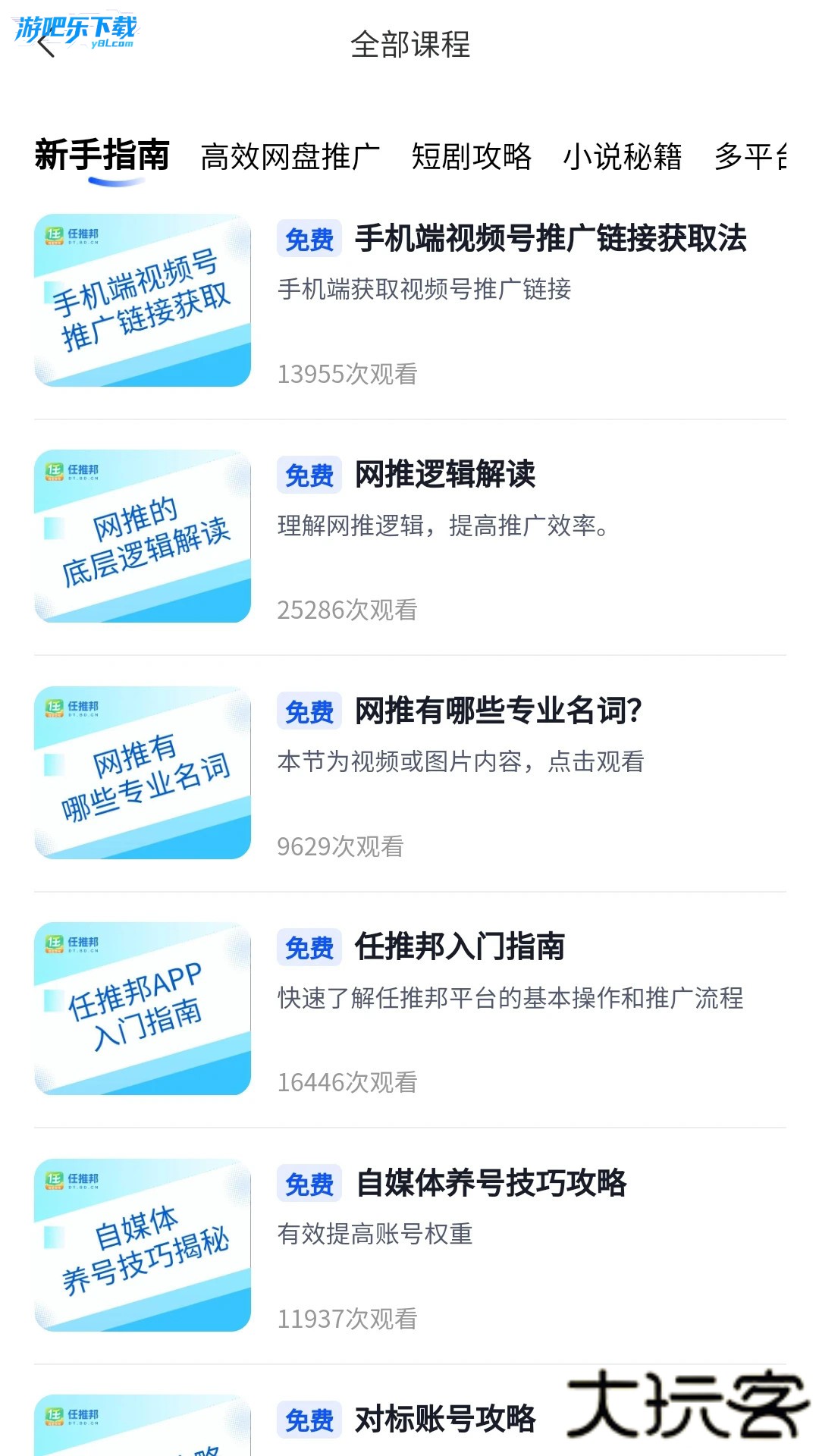This screenshot has height=1456, width=819.
Task: Open the 短剧攻略 category tab
Action: [473, 157]
